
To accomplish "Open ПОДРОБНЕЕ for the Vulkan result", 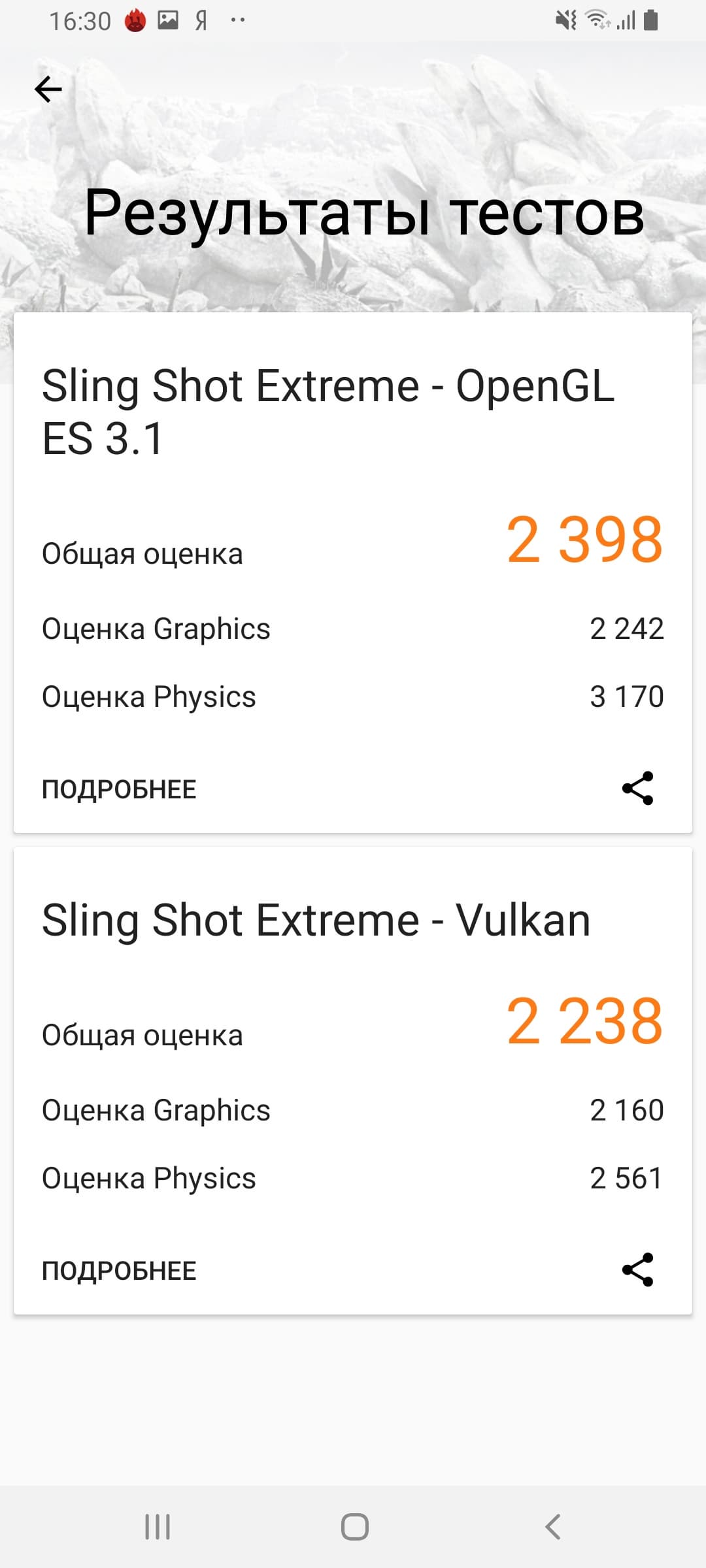I will click(x=119, y=1271).
